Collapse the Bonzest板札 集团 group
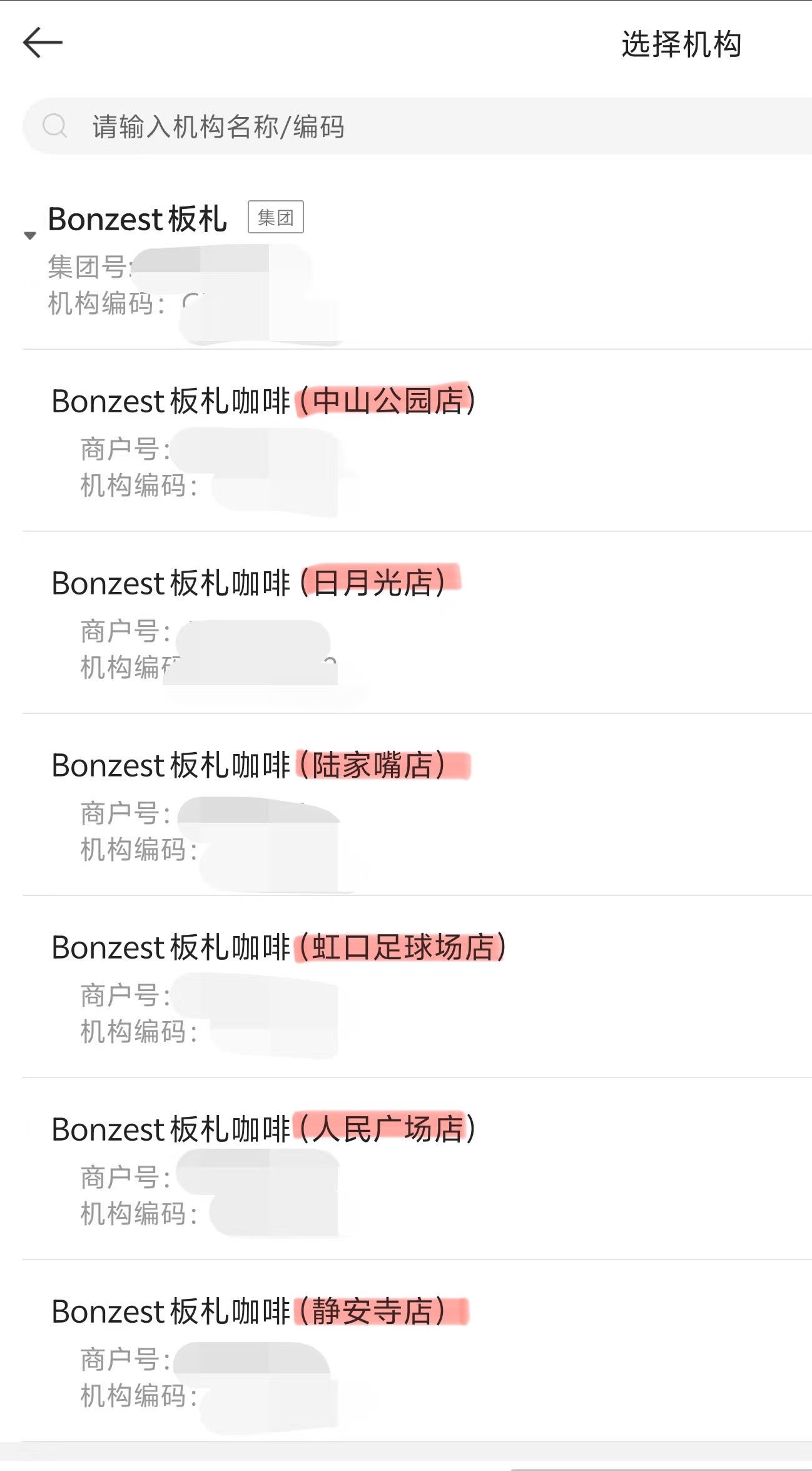The width and height of the screenshot is (812, 1471). point(30,235)
